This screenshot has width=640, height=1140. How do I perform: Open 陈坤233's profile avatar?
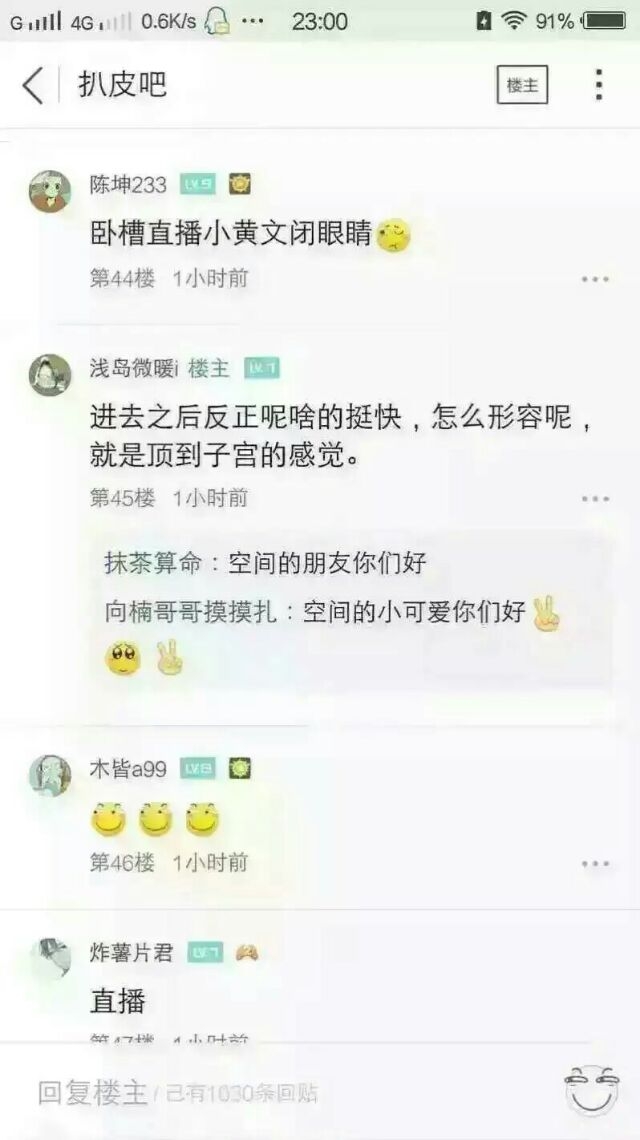(x=50, y=191)
